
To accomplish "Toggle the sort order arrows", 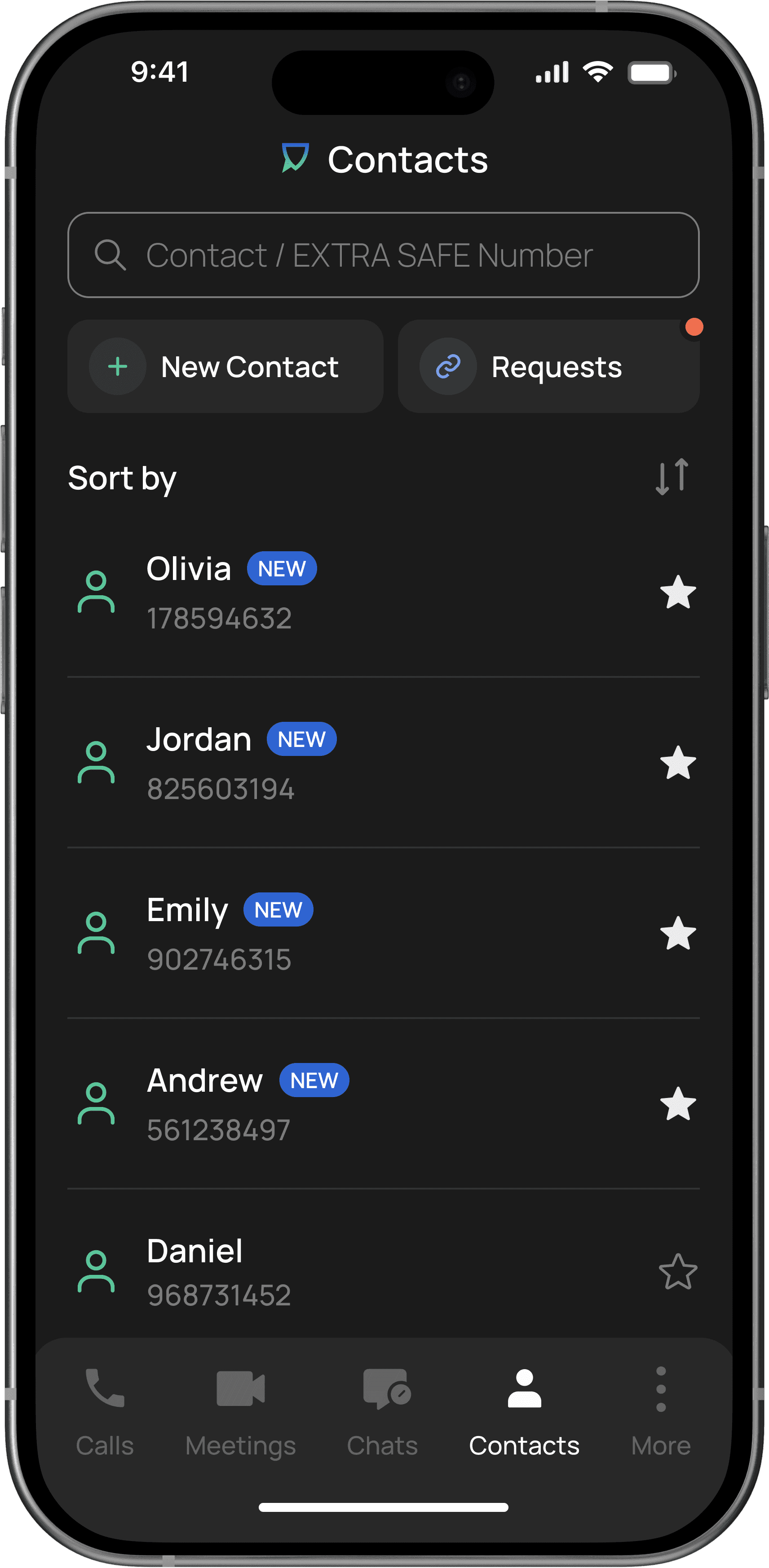I will click(x=672, y=477).
